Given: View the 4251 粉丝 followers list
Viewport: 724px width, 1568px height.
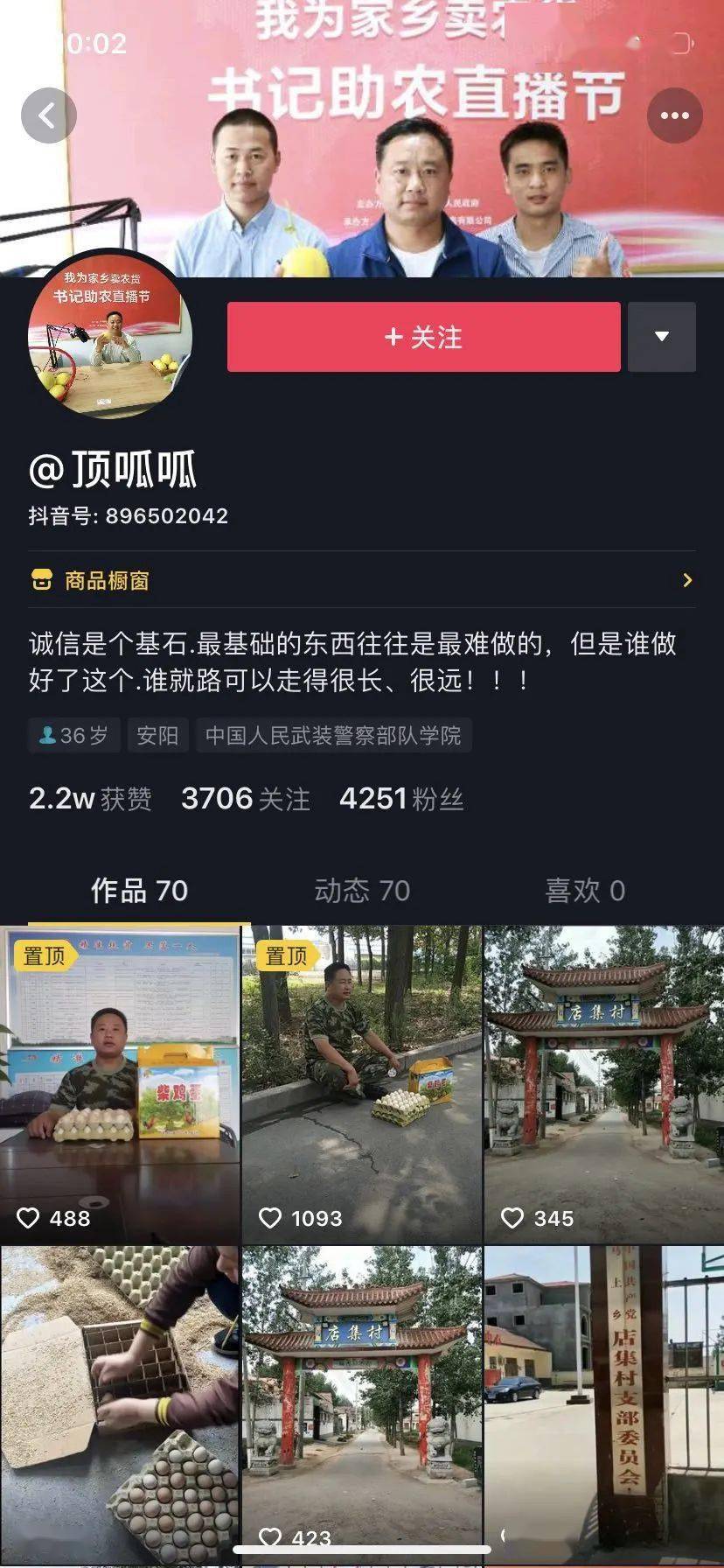Looking at the screenshot, I should [401, 798].
